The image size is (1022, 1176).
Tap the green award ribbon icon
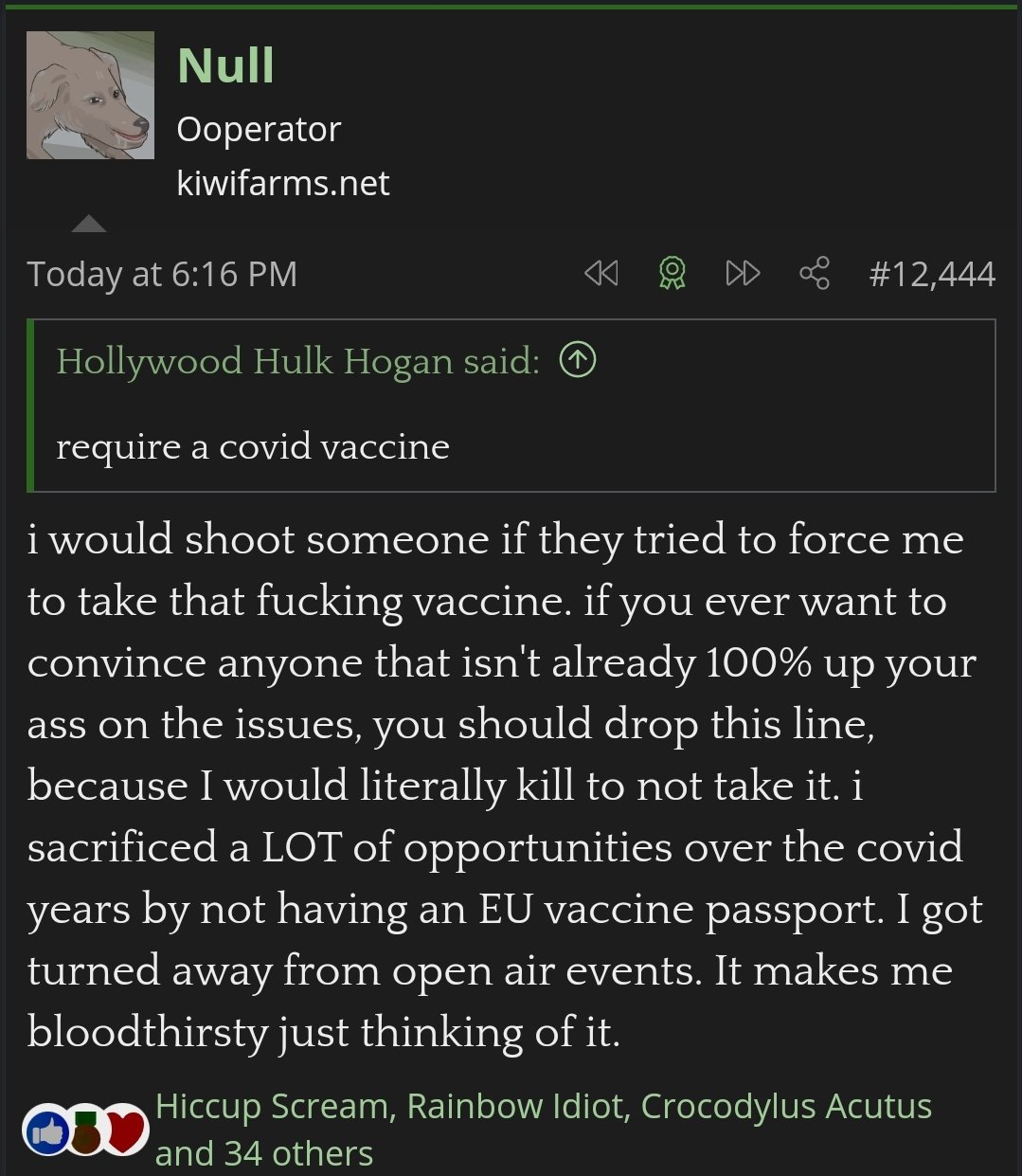coord(672,274)
